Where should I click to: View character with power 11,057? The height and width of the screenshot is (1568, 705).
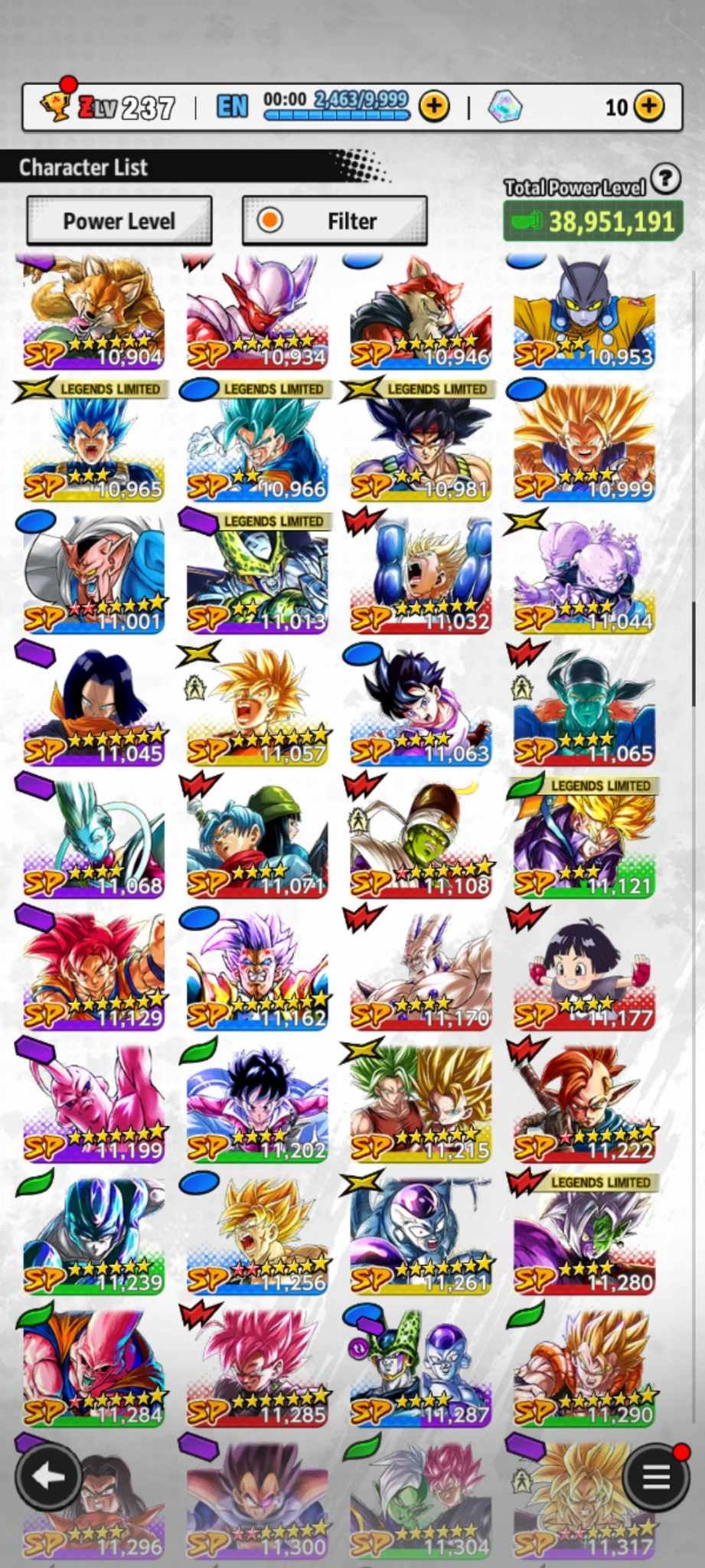(257, 708)
